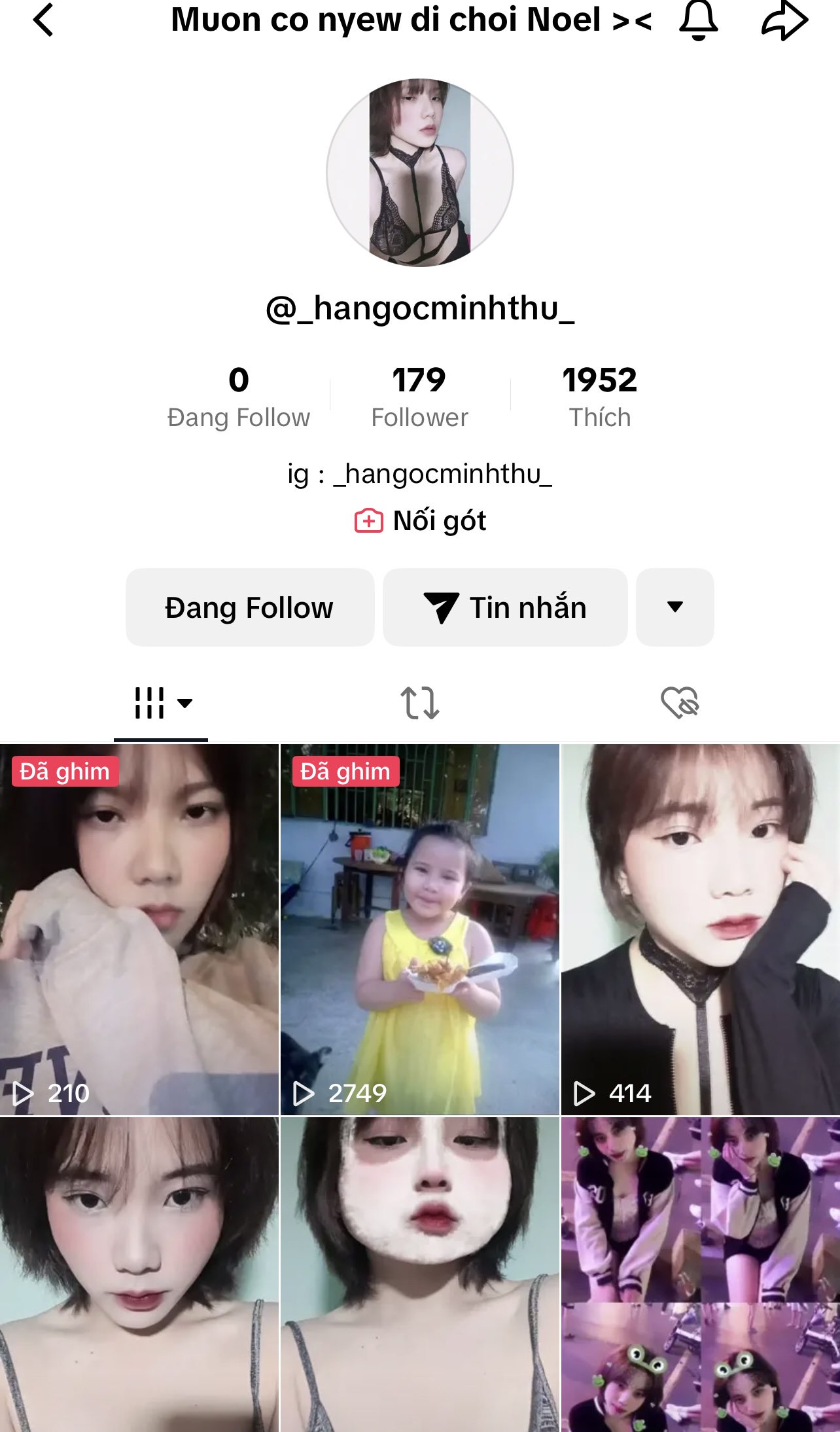The width and height of the screenshot is (840, 1432).
Task: Share this profile
Action: click(784, 20)
